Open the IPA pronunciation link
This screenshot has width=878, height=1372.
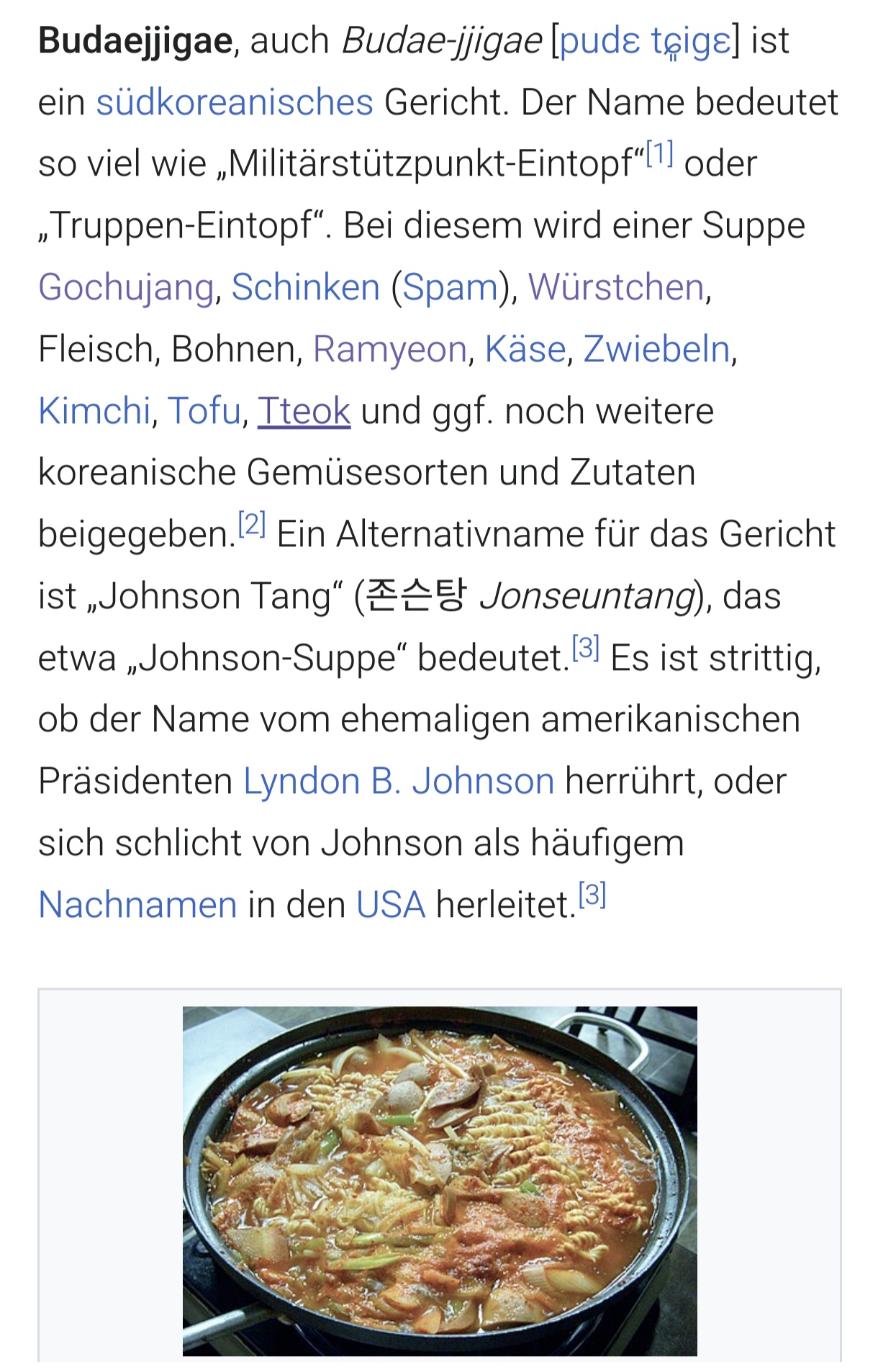point(644,41)
